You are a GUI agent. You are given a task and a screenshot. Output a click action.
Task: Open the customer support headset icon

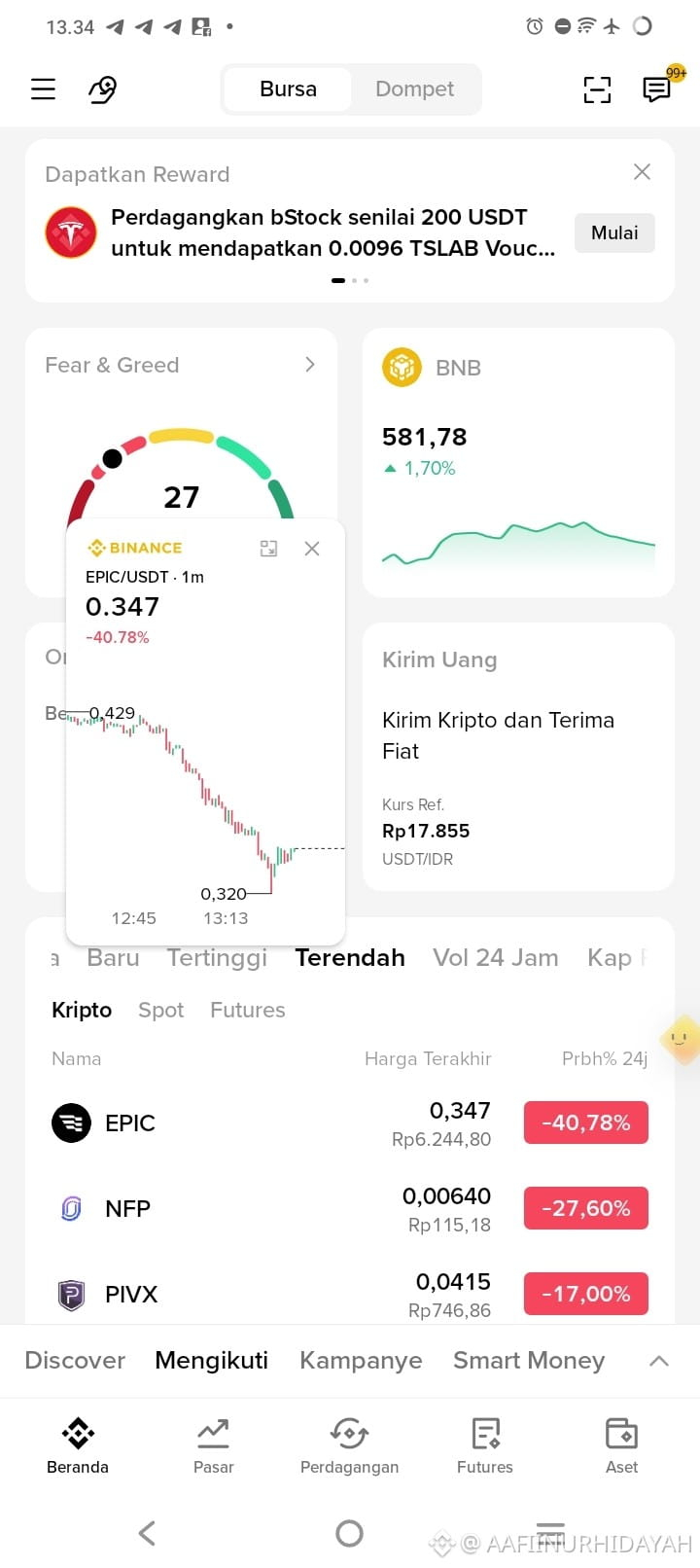102,89
